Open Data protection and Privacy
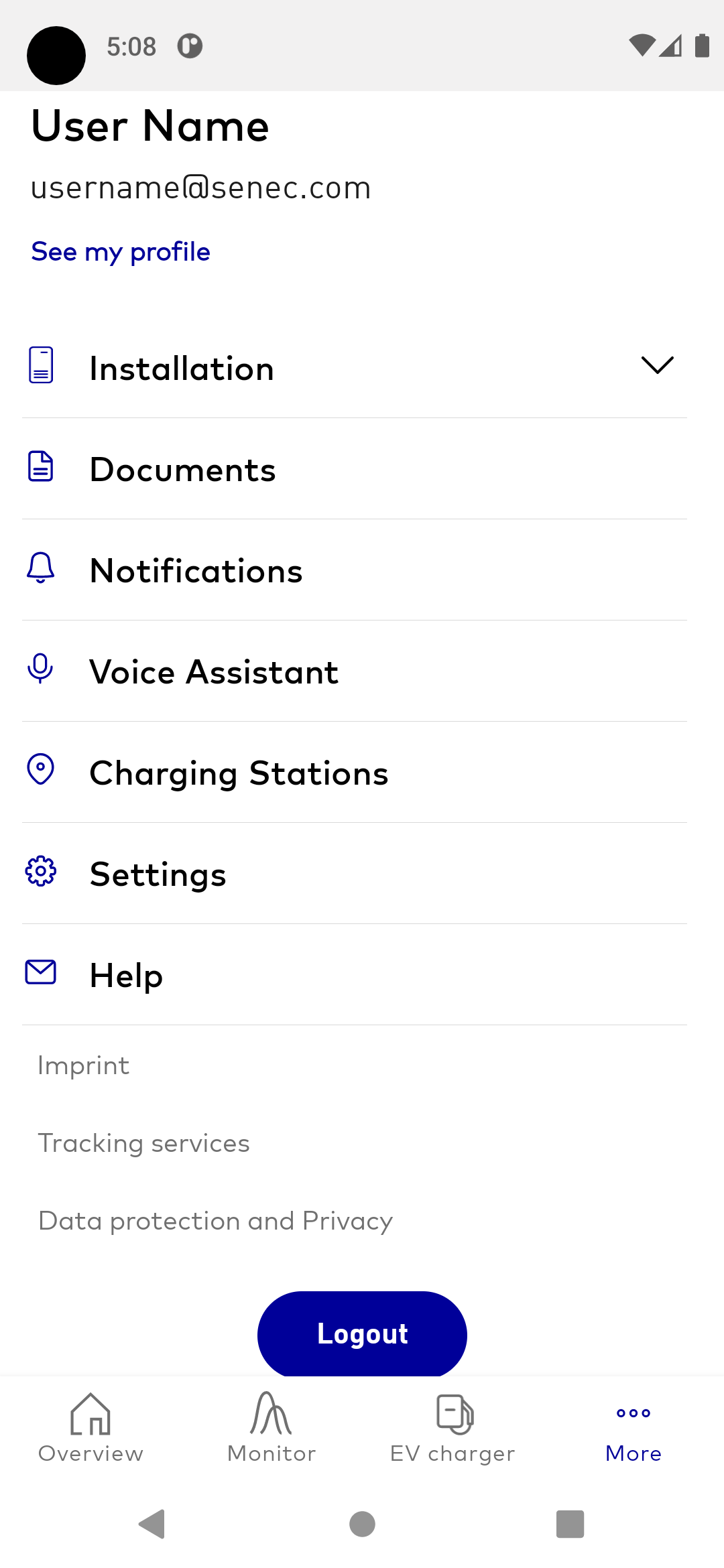Image resolution: width=724 pixels, height=1568 pixels. click(216, 1221)
